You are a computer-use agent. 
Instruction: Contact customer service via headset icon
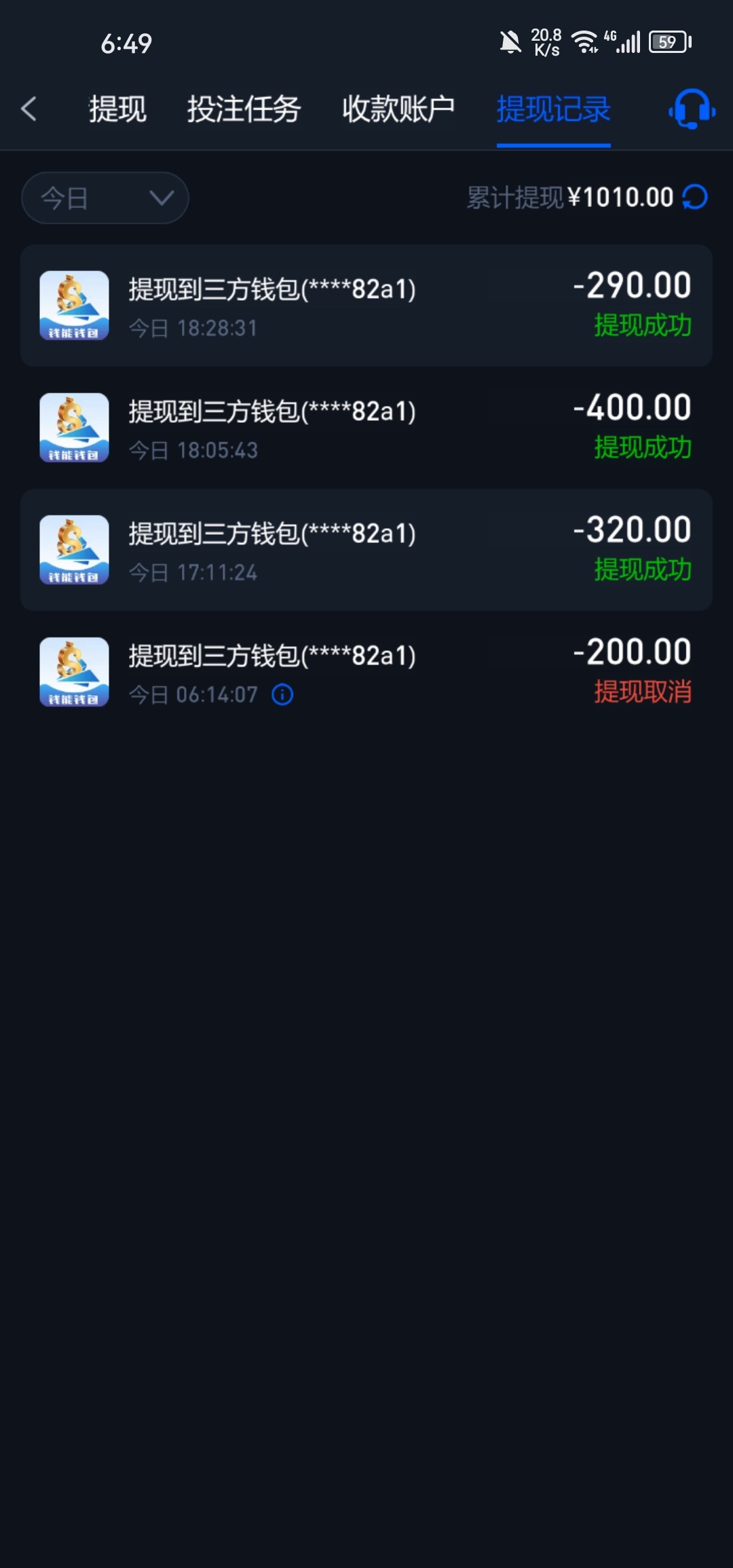tap(692, 109)
